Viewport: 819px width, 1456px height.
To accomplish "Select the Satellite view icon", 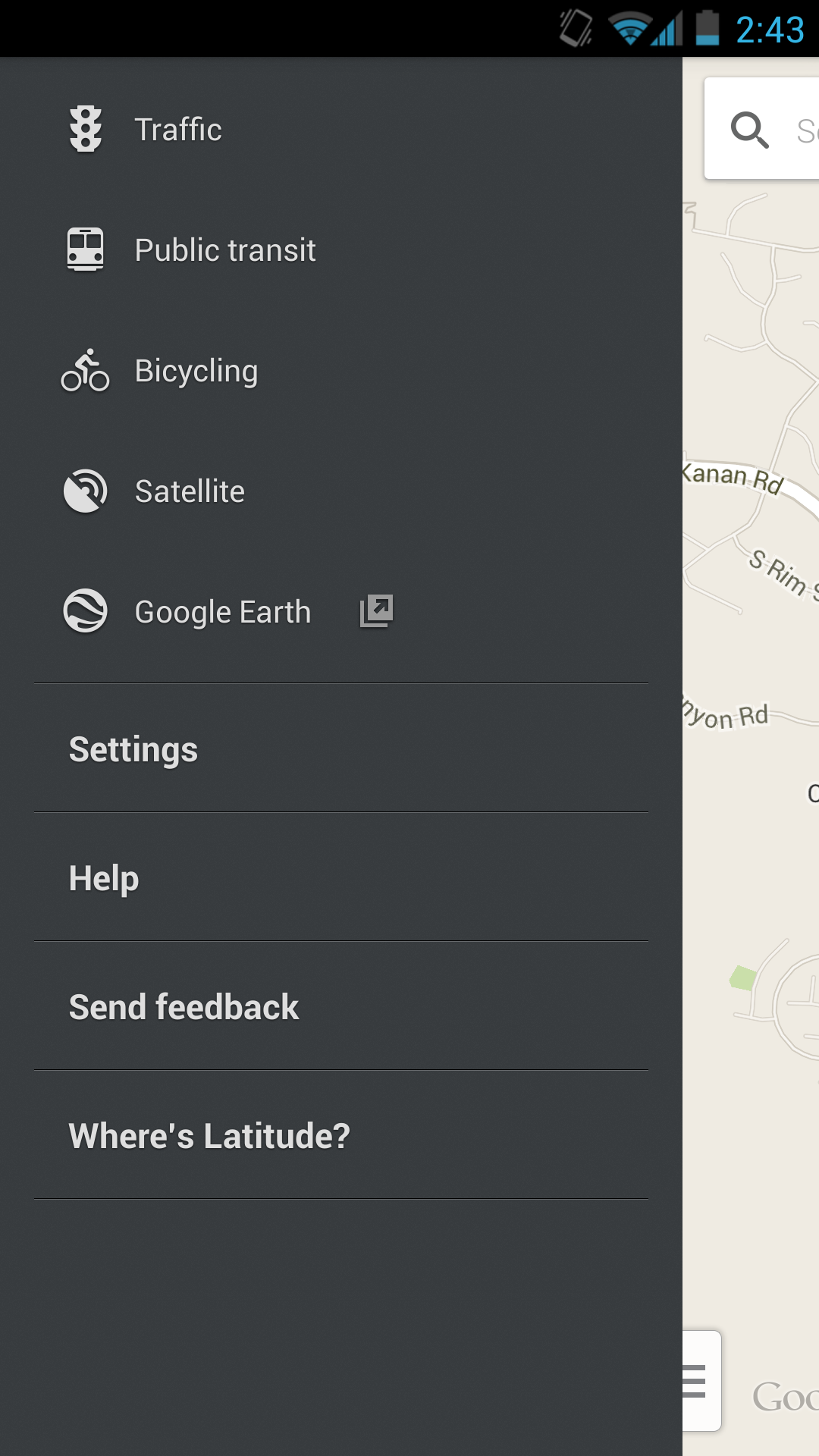I will [86, 491].
